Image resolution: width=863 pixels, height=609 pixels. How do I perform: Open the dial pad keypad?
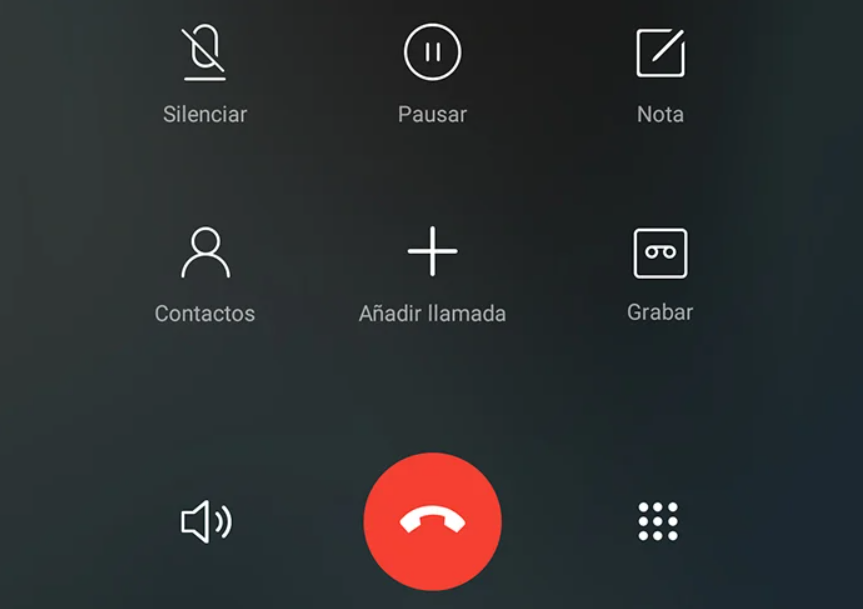pos(658,521)
